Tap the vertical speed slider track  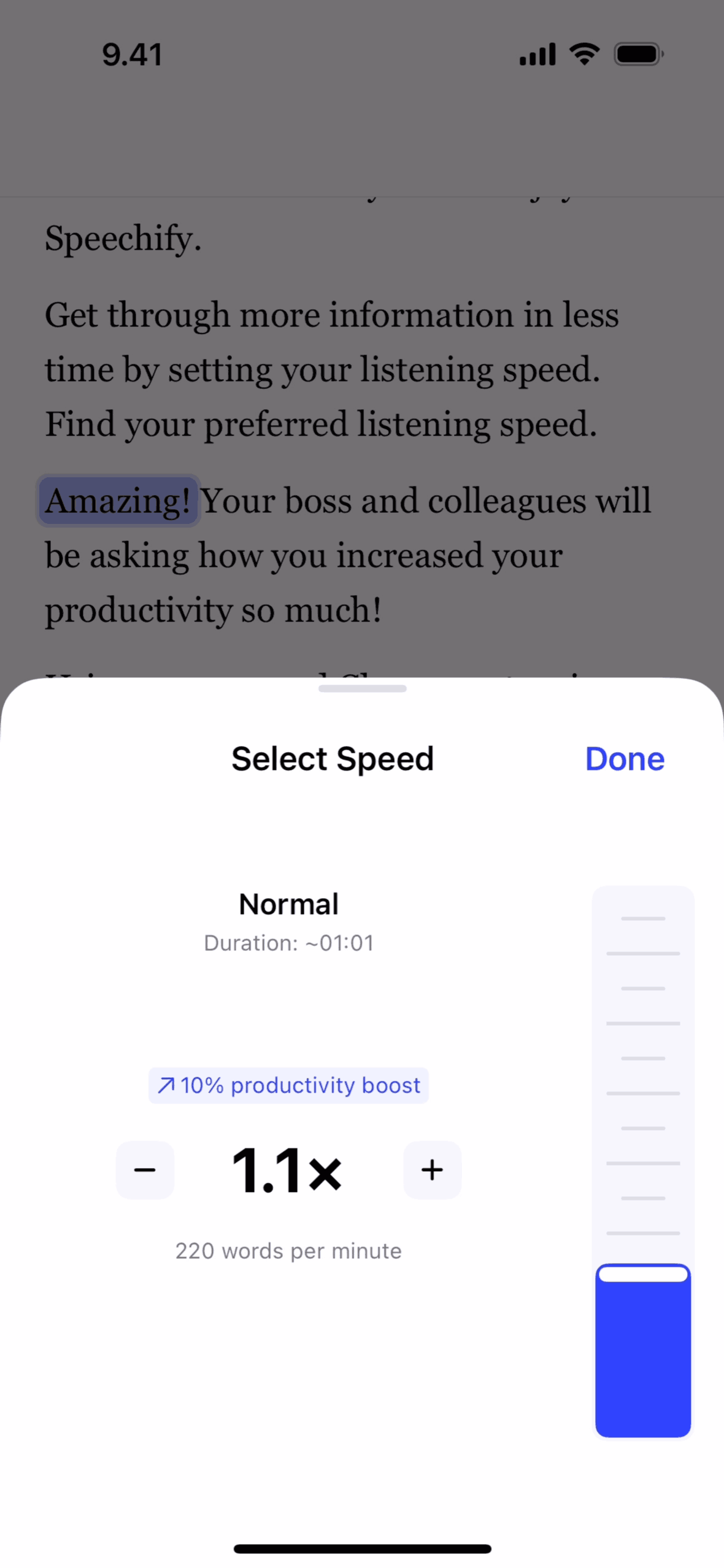click(x=642, y=1074)
